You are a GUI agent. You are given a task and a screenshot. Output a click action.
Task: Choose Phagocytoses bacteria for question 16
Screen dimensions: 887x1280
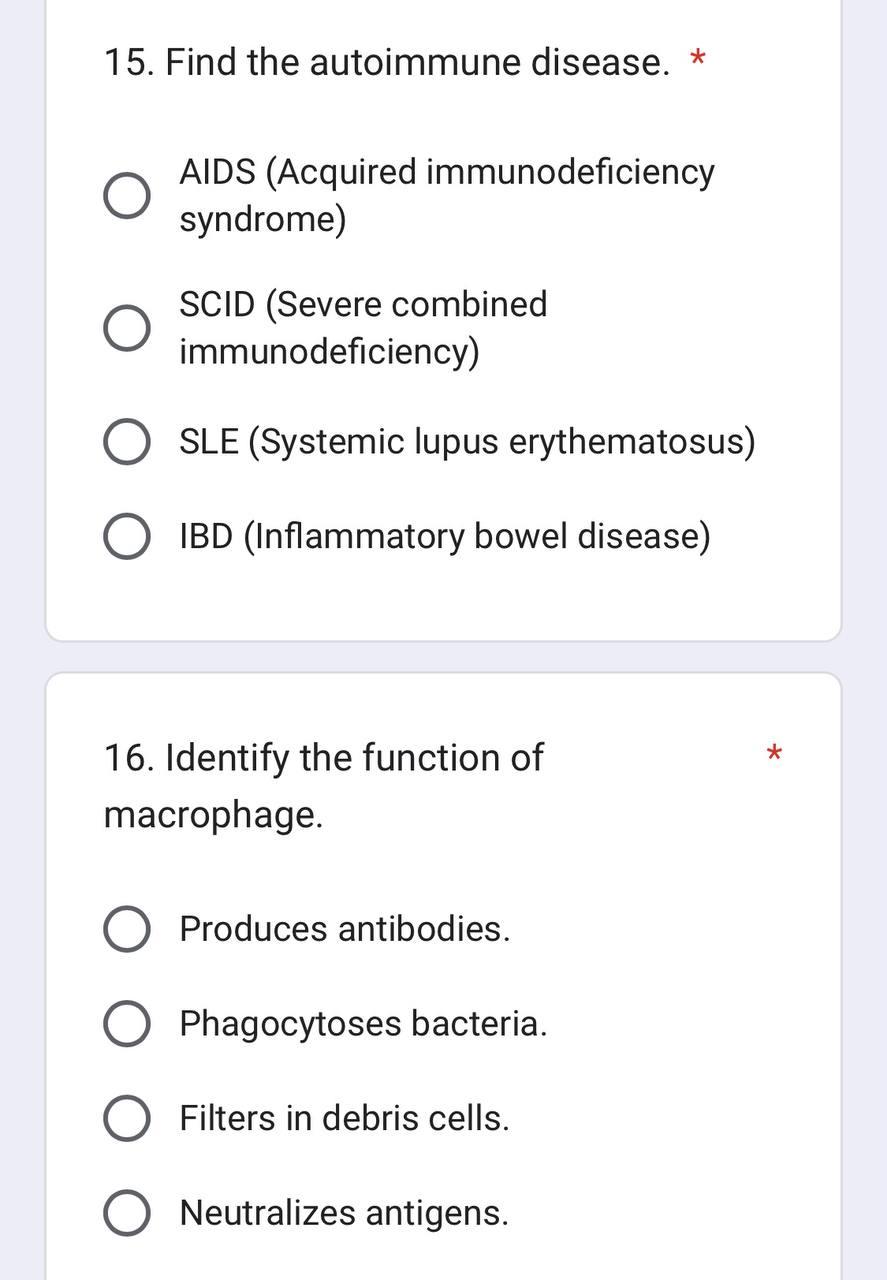(125, 1022)
